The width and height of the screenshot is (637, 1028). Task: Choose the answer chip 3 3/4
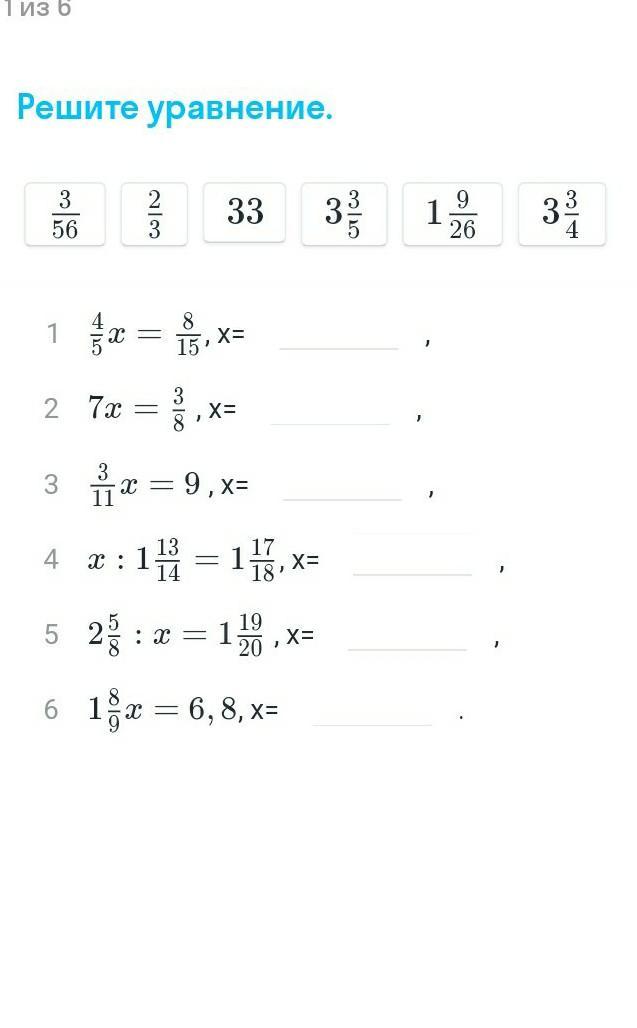click(561, 214)
